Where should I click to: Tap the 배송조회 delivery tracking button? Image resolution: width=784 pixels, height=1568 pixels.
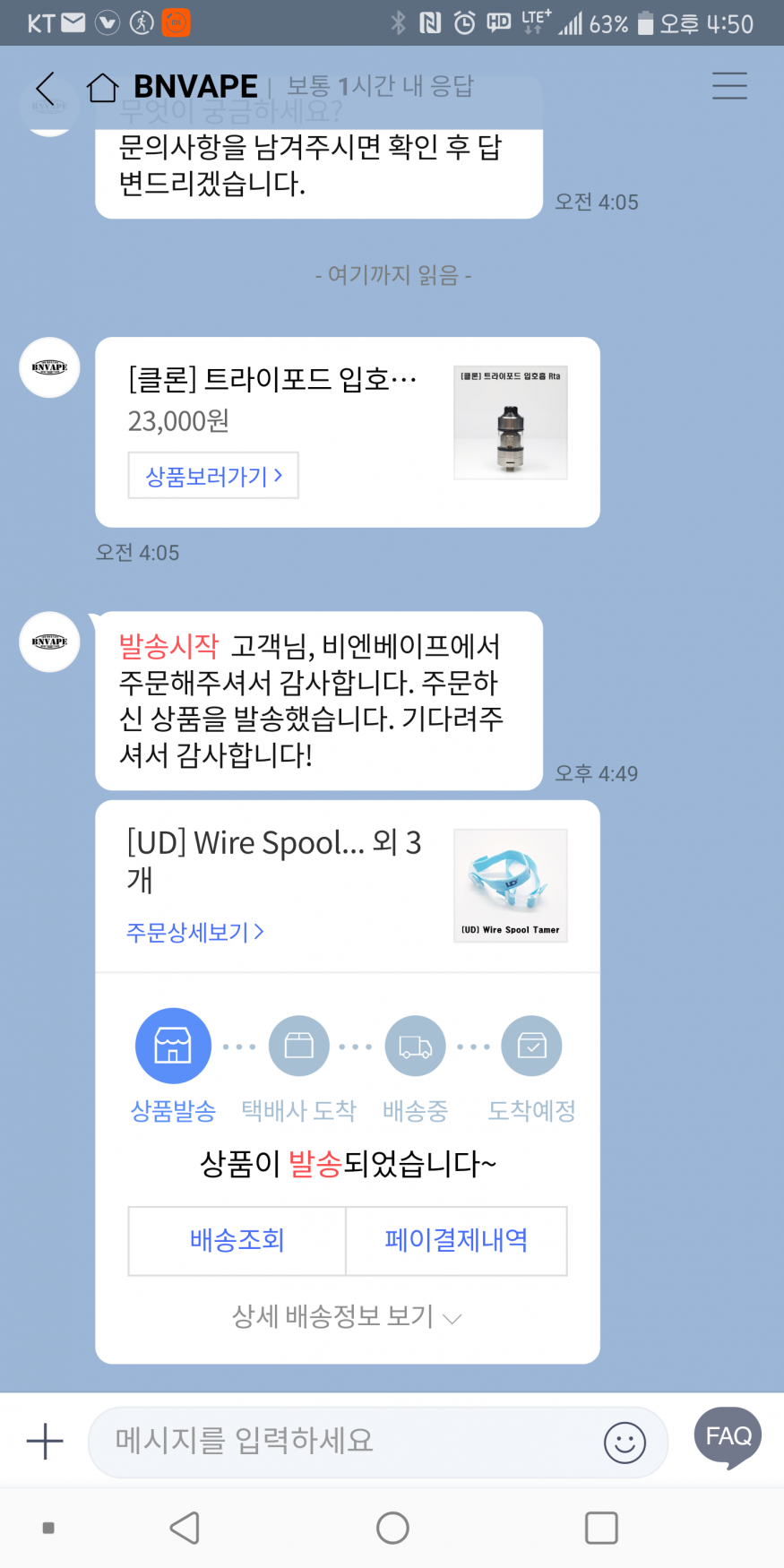click(237, 1240)
